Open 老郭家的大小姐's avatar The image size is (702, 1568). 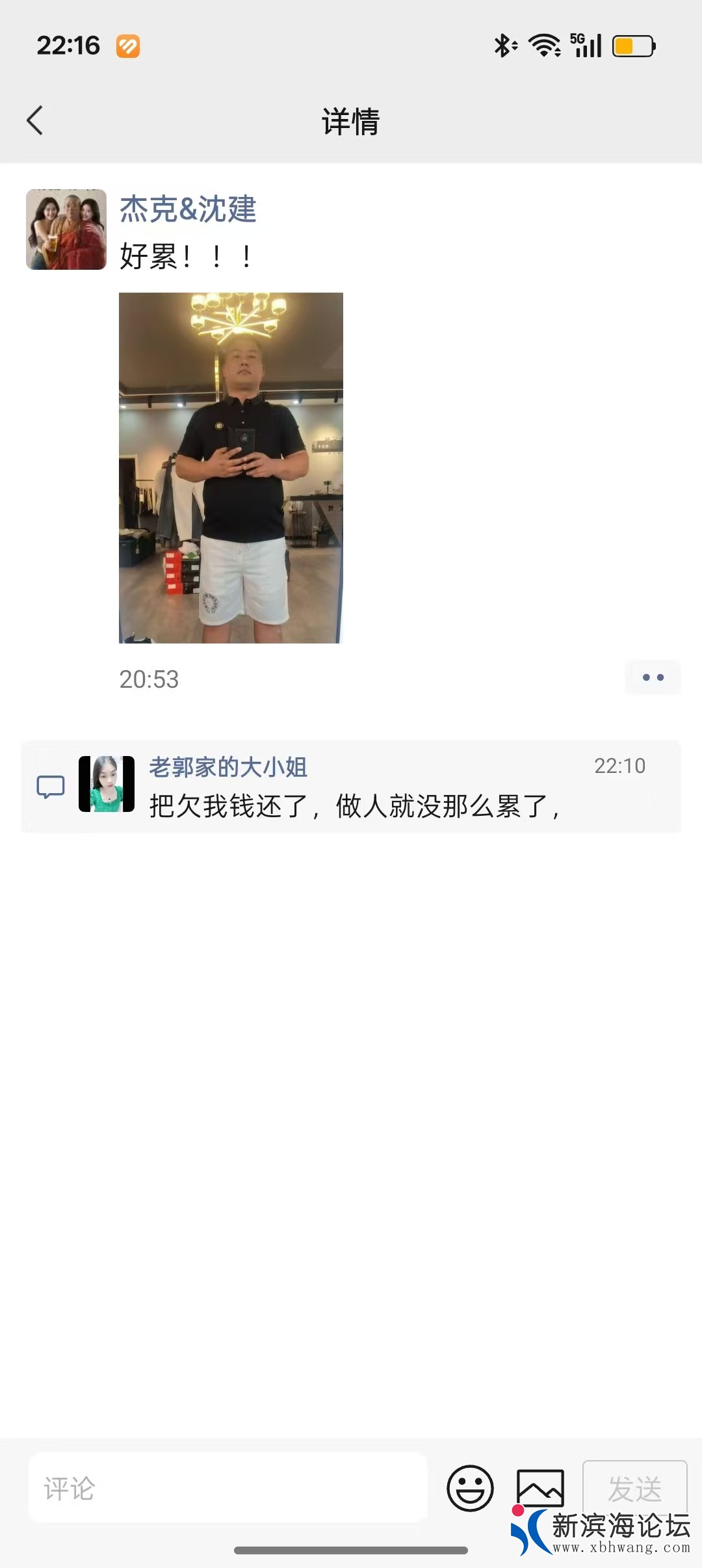click(x=107, y=784)
